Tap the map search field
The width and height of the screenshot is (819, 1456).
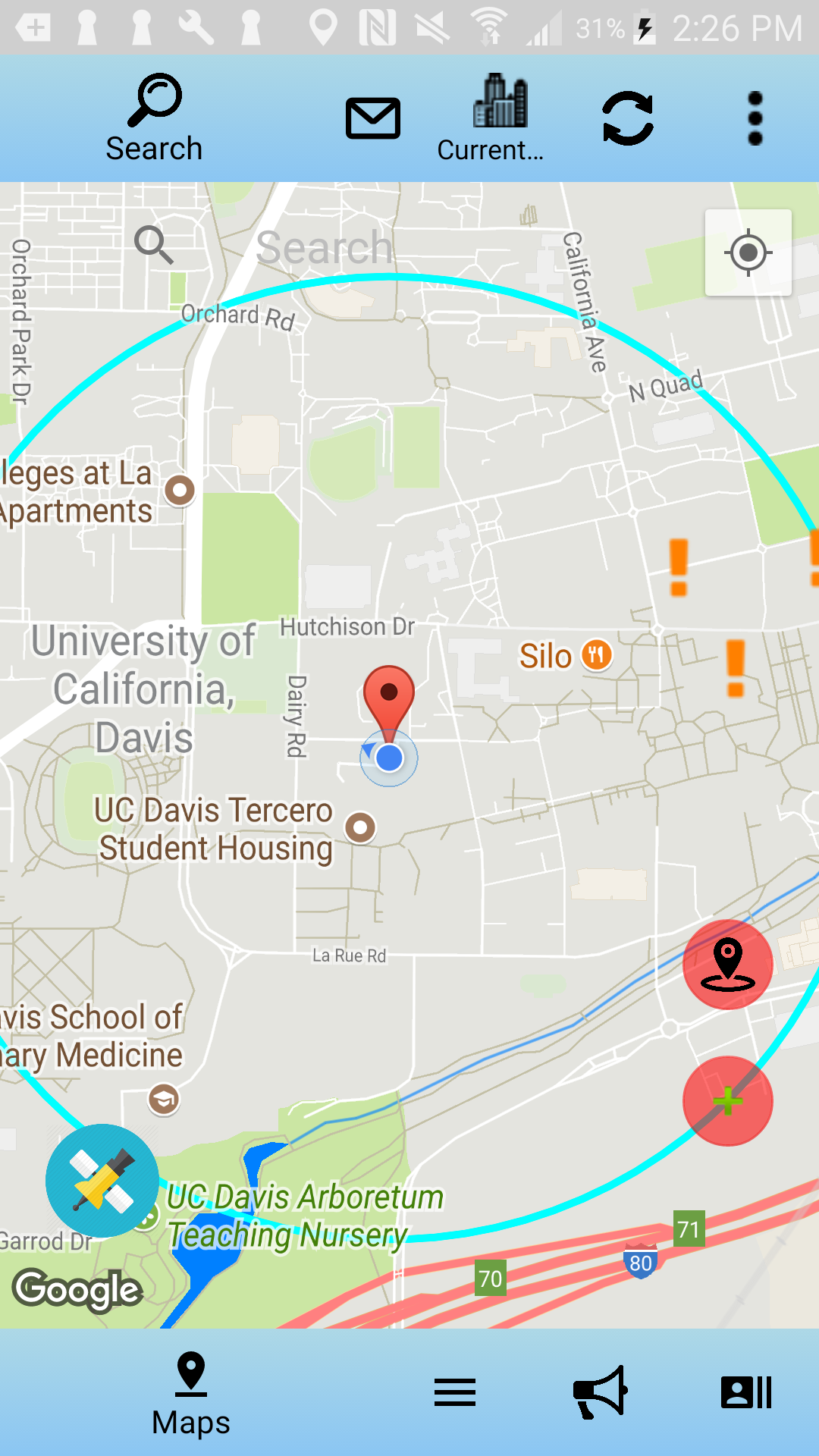(324, 247)
